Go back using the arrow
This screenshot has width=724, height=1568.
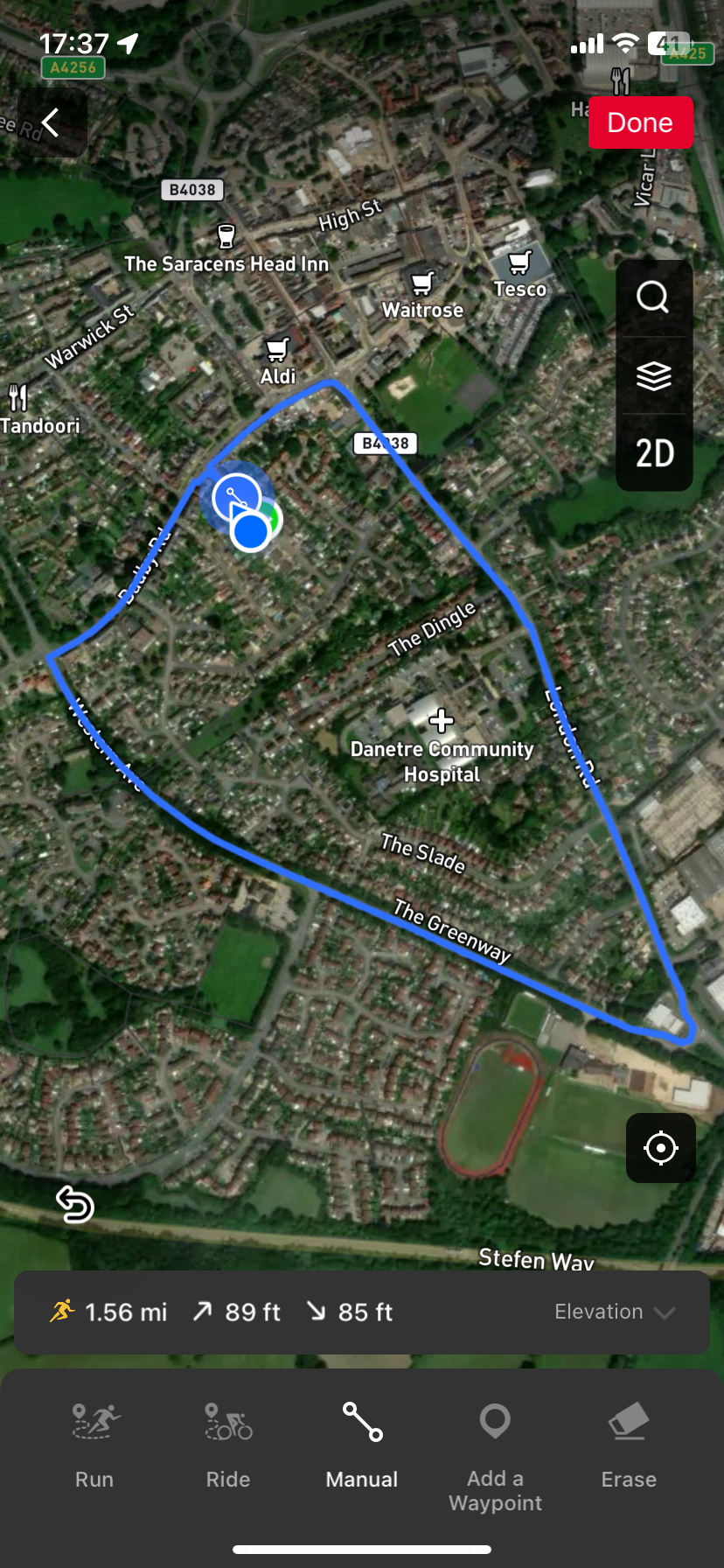tap(51, 122)
